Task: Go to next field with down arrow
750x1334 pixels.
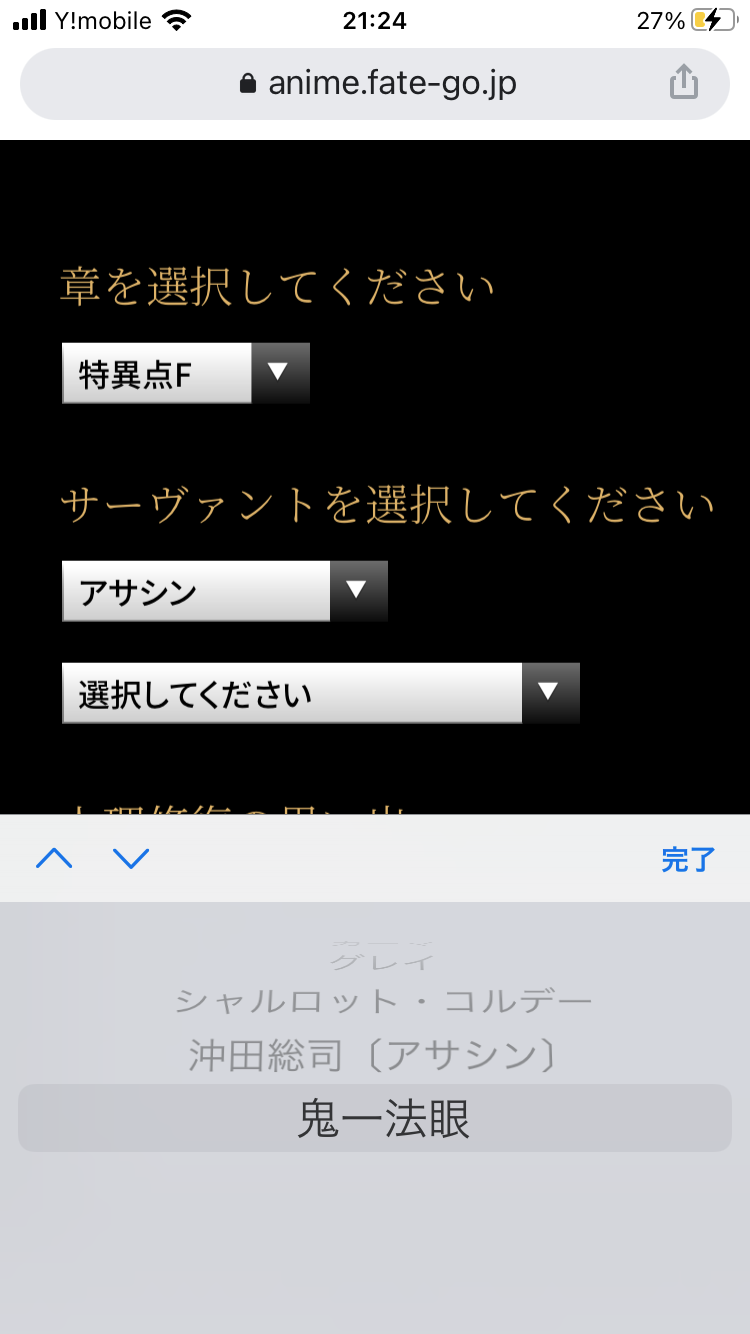Action: pos(131,858)
